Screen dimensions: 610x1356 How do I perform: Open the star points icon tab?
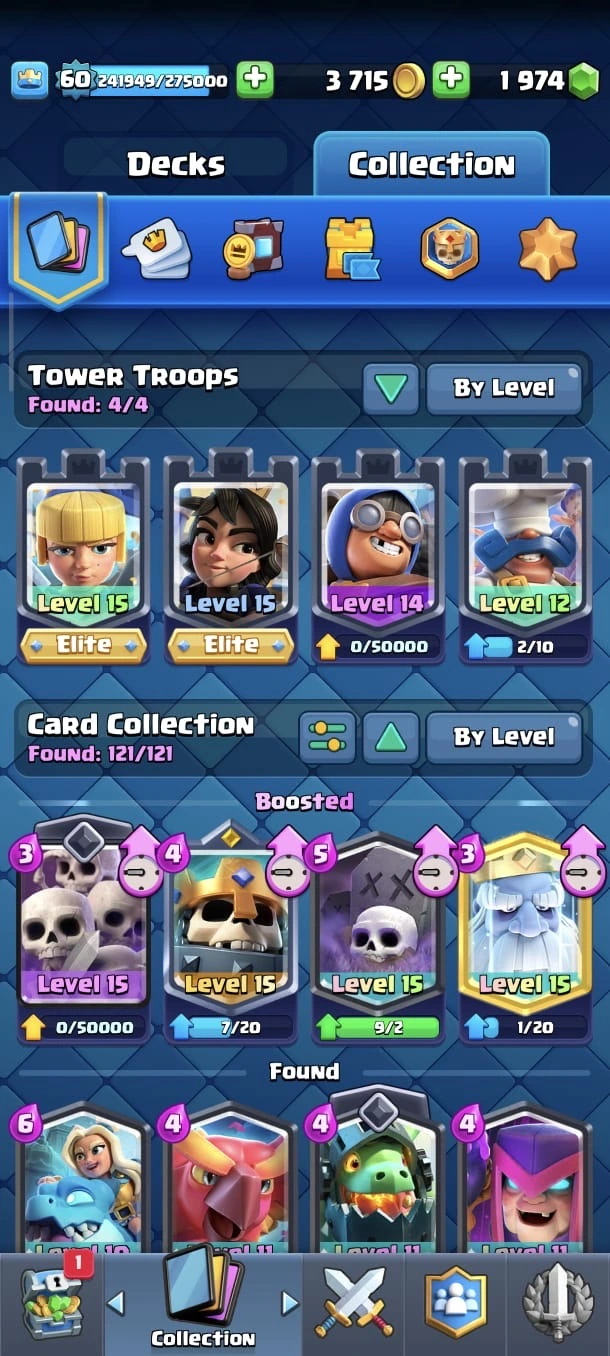tap(547, 250)
